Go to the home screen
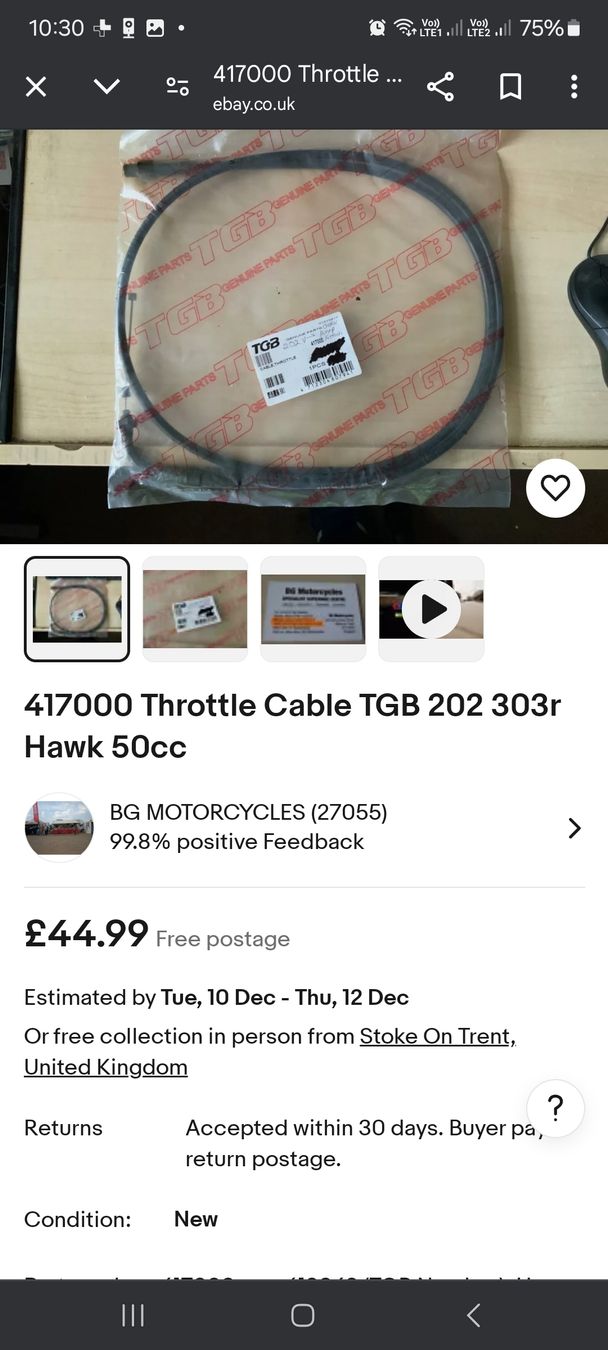Image resolution: width=608 pixels, height=1350 pixels. tap(303, 1315)
